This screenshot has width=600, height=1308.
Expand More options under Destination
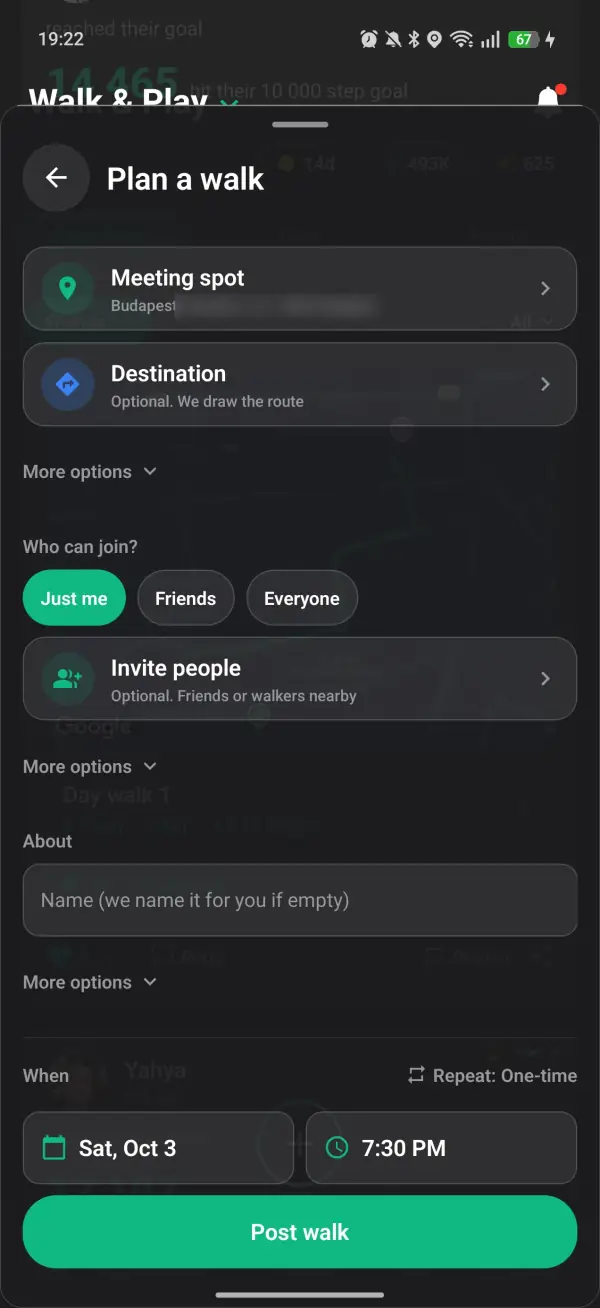point(90,471)
